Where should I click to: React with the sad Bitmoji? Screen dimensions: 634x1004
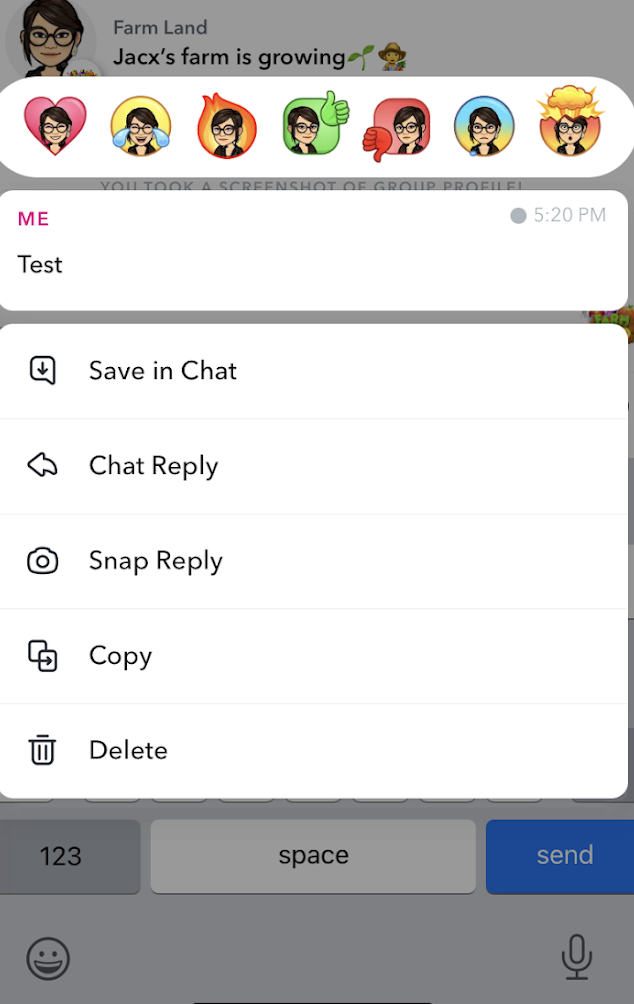(484, 127)
